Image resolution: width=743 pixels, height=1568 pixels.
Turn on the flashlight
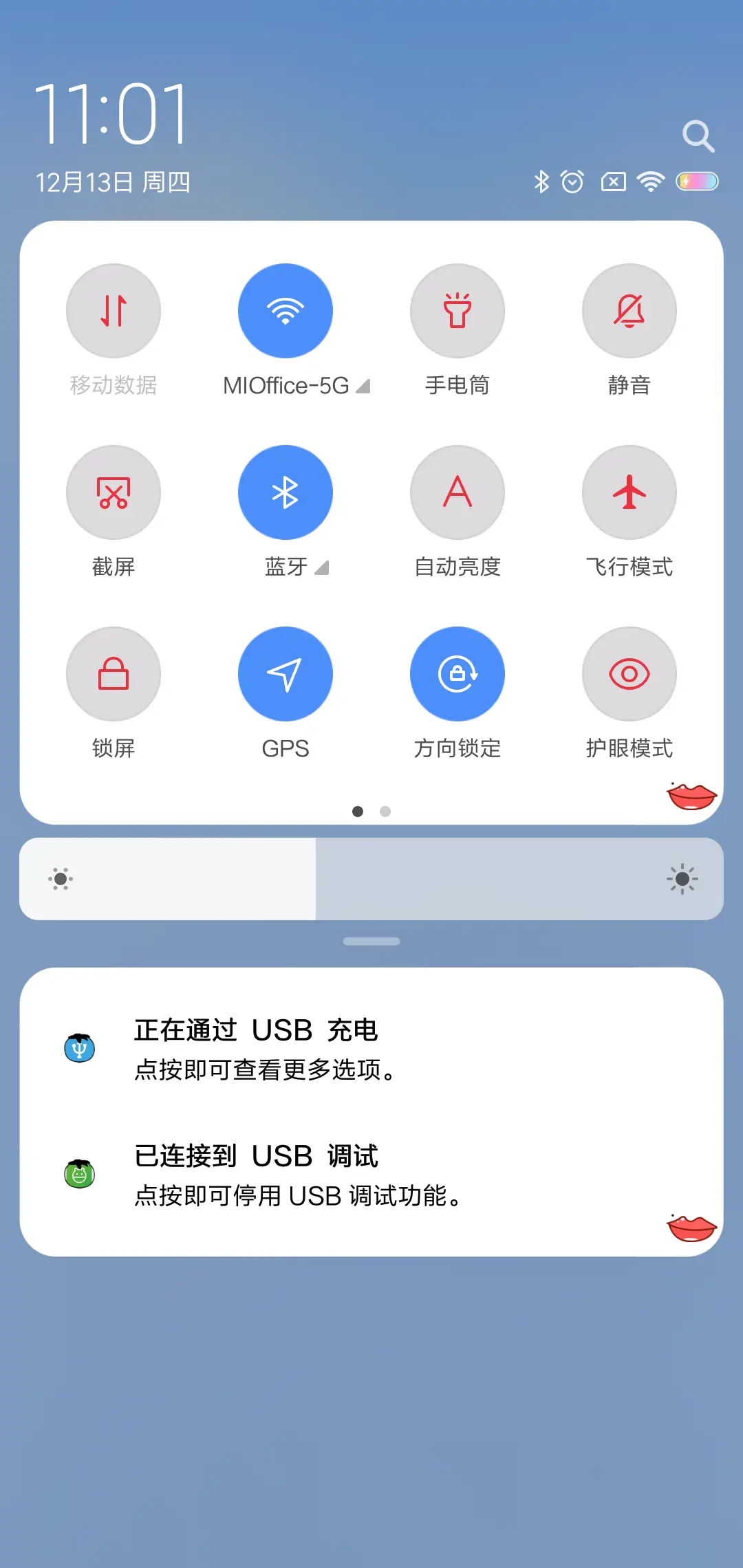point(457,311)
